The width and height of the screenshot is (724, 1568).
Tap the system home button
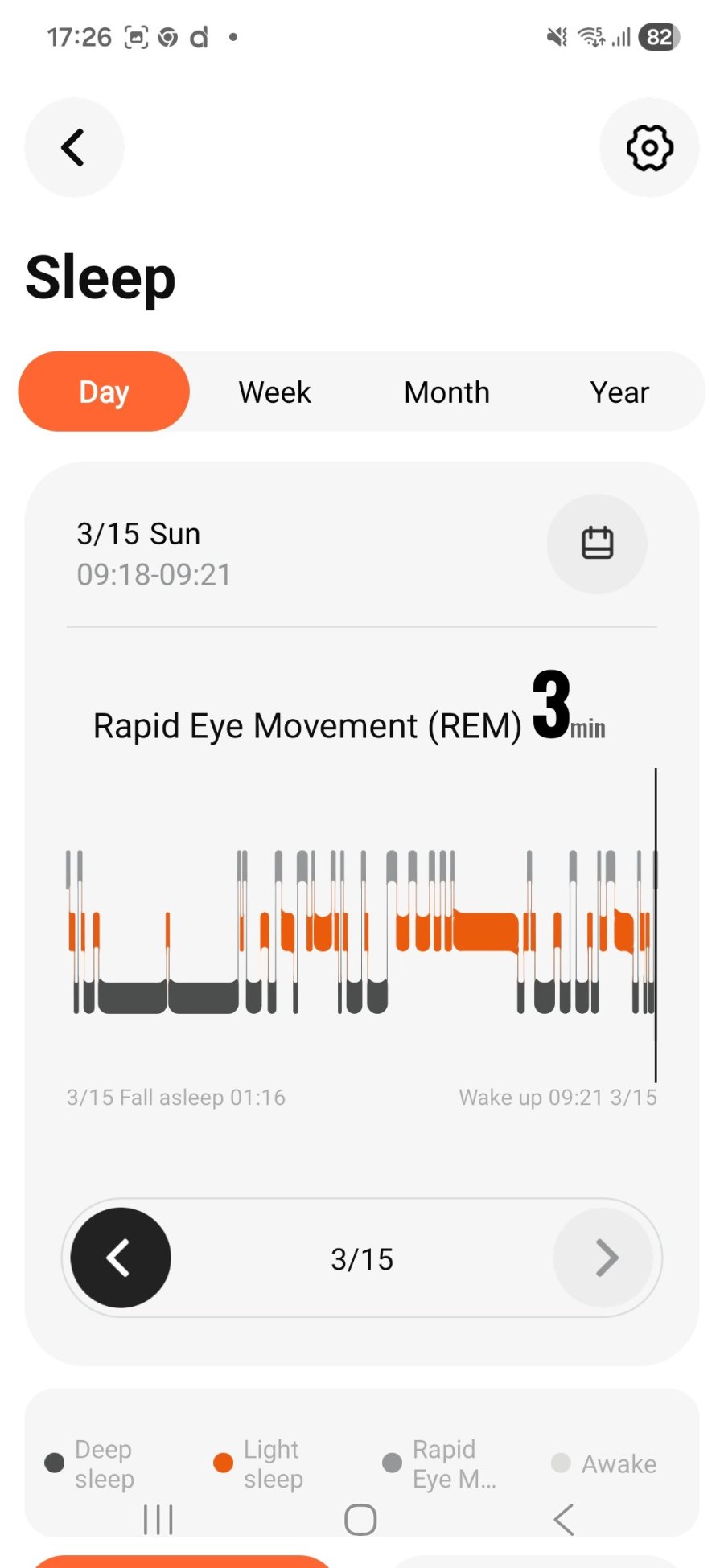click(x=360, y=1520)
